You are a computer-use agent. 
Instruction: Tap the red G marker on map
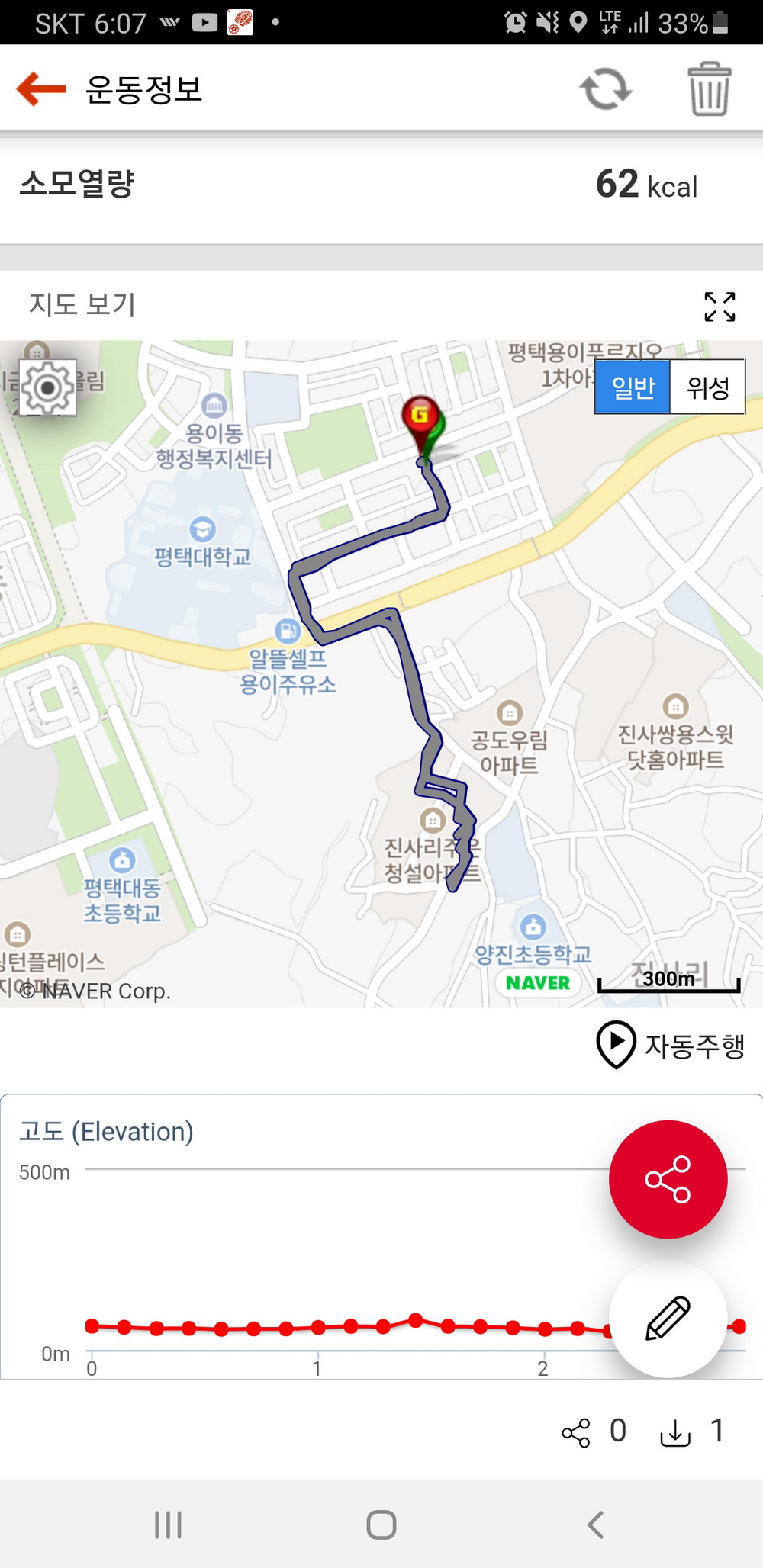(x=420, y=424)
